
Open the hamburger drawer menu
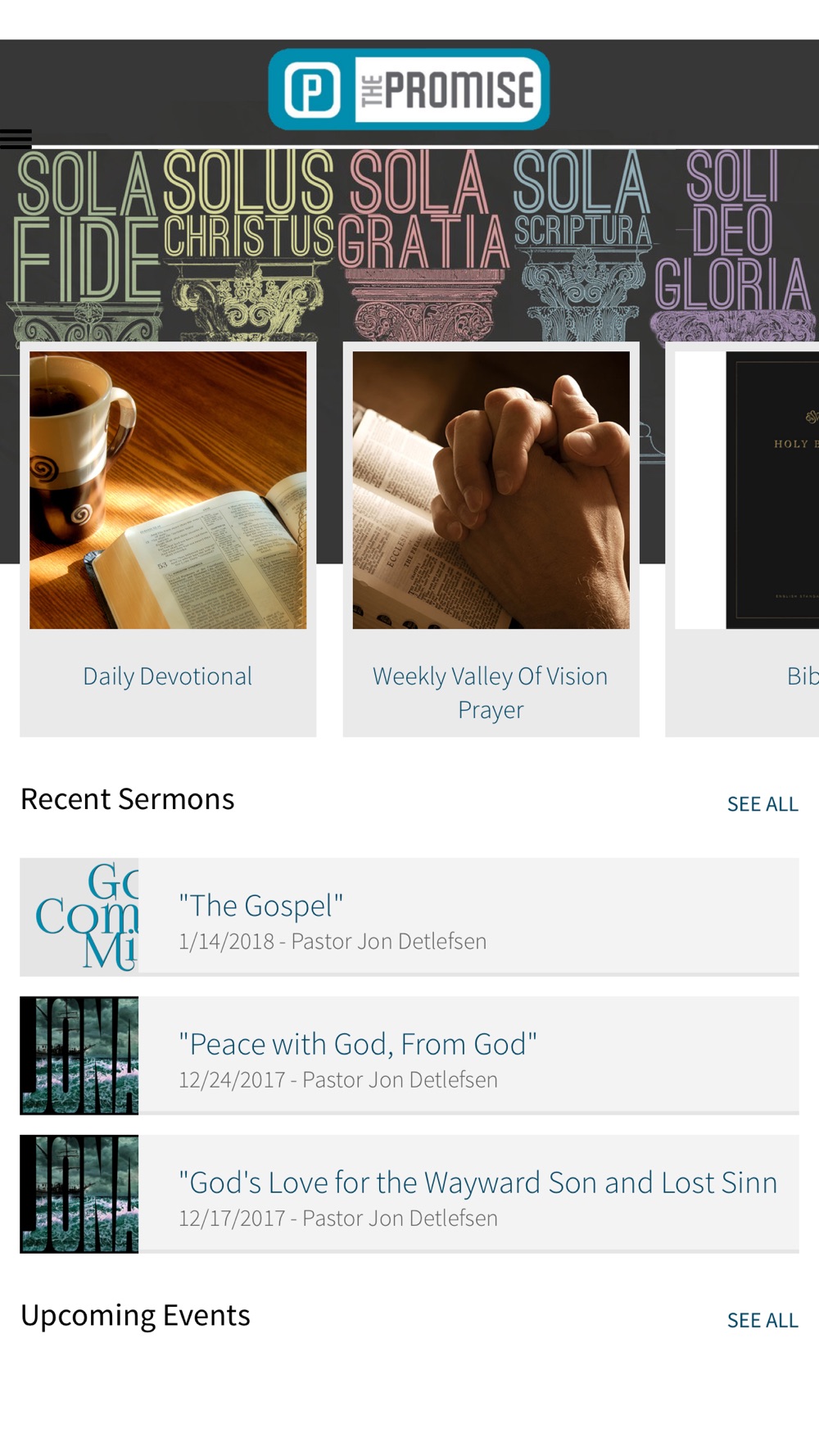pyautogui.click(x=16, y=138)
